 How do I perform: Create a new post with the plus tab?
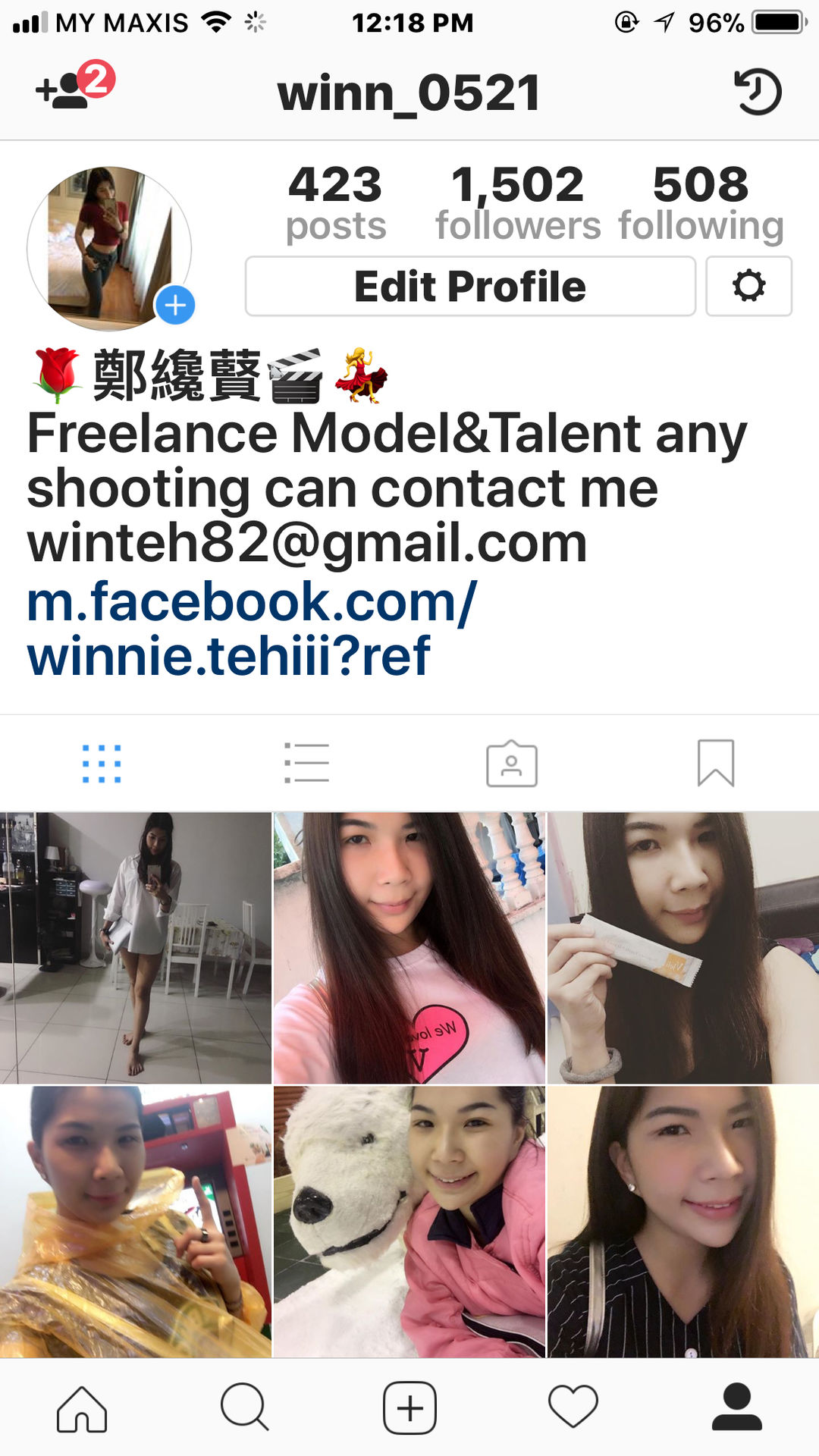coord(409,1407)
